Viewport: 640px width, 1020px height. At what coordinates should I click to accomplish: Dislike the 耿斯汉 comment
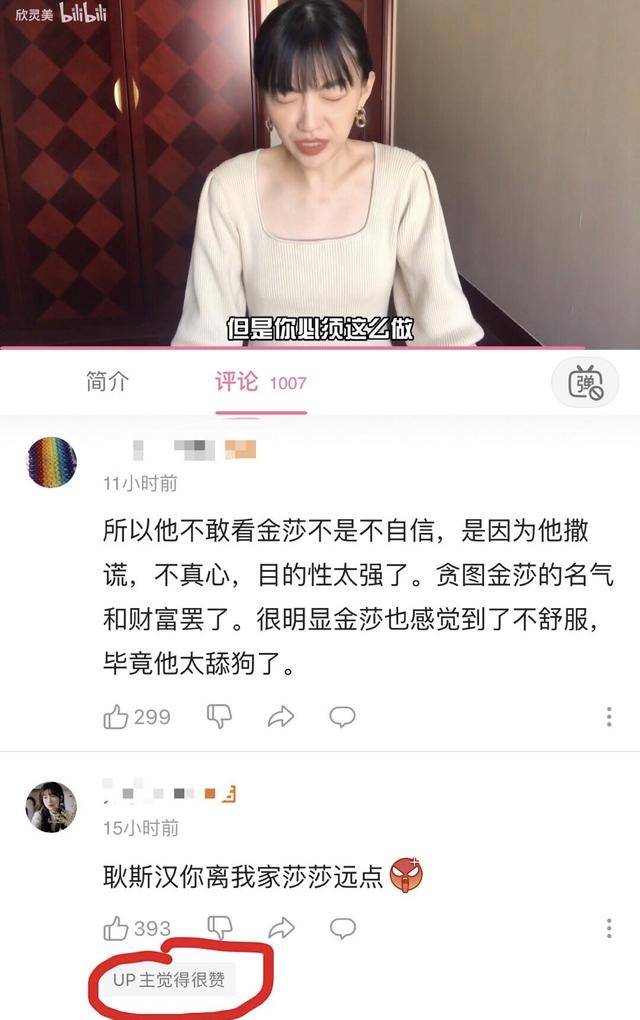(219, 929)
